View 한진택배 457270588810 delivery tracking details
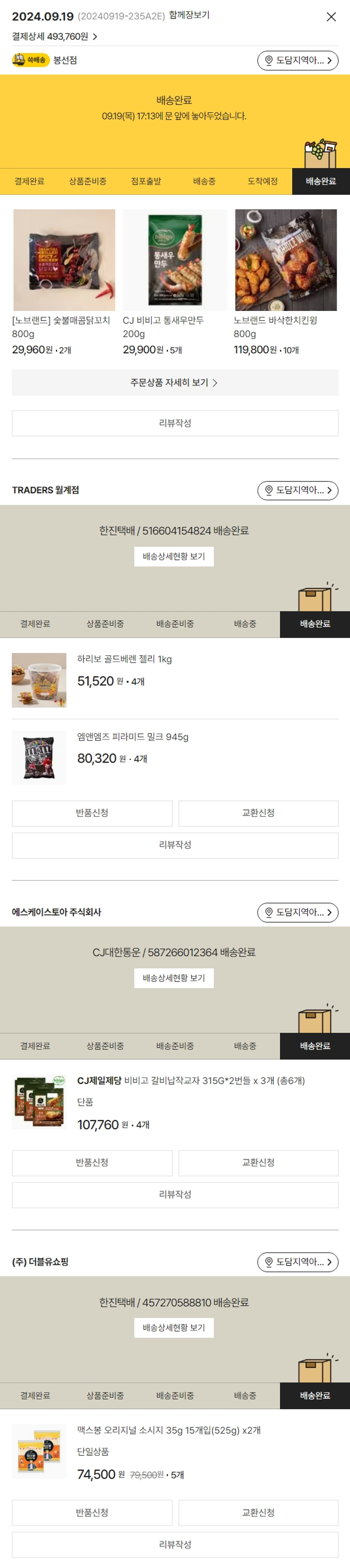The image size is (350, 1568). (x=174, y=1328)
